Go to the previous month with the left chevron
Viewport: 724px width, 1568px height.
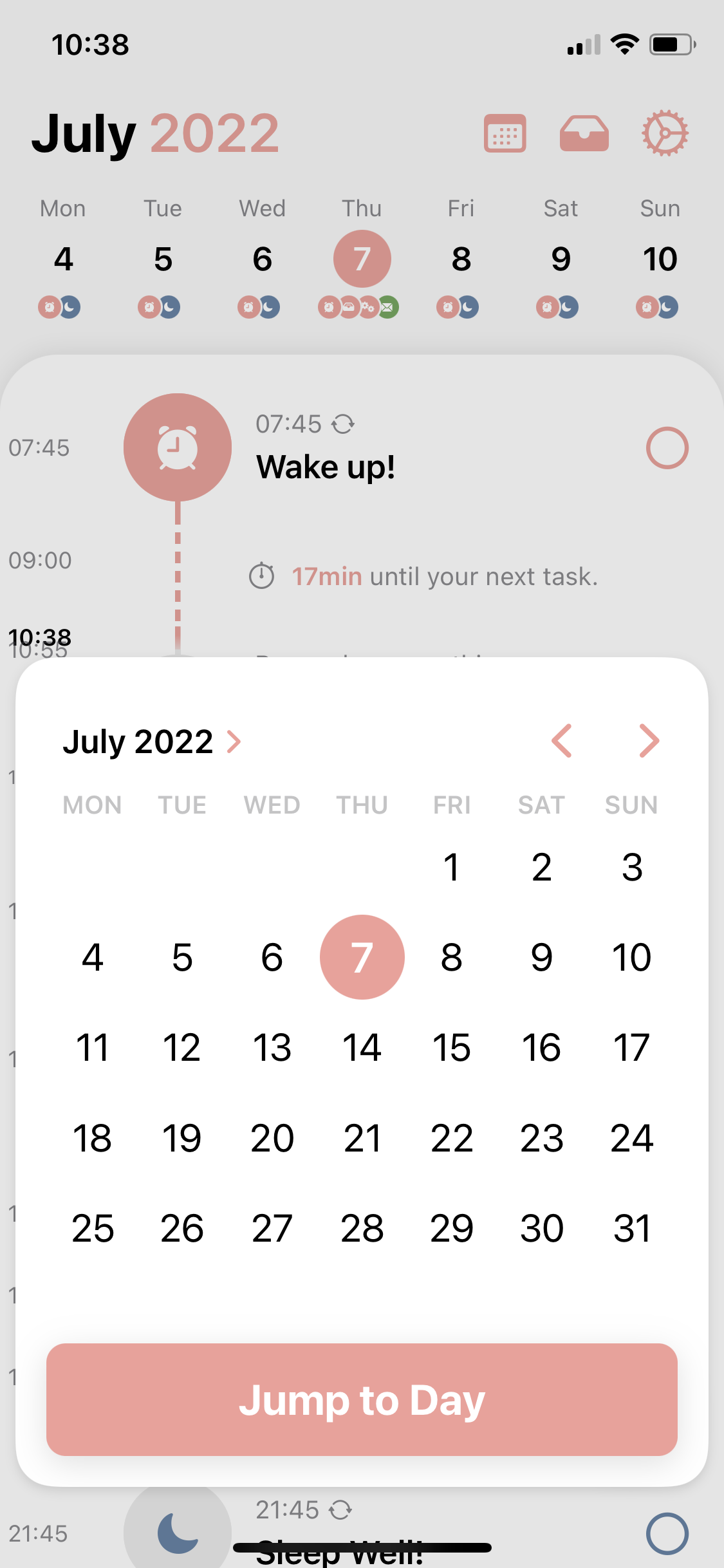tap(562, 742)
